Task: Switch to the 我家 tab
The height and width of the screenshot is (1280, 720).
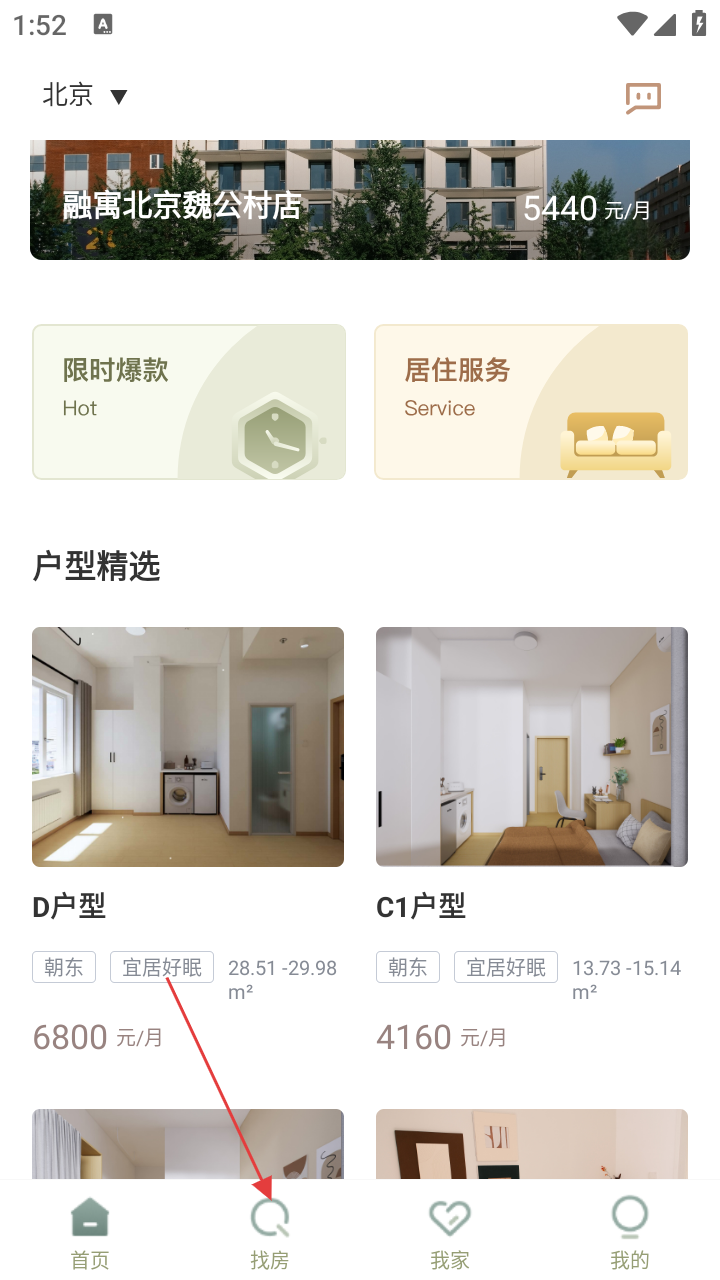Action: pyautogui.click(x=450, y=1232)
